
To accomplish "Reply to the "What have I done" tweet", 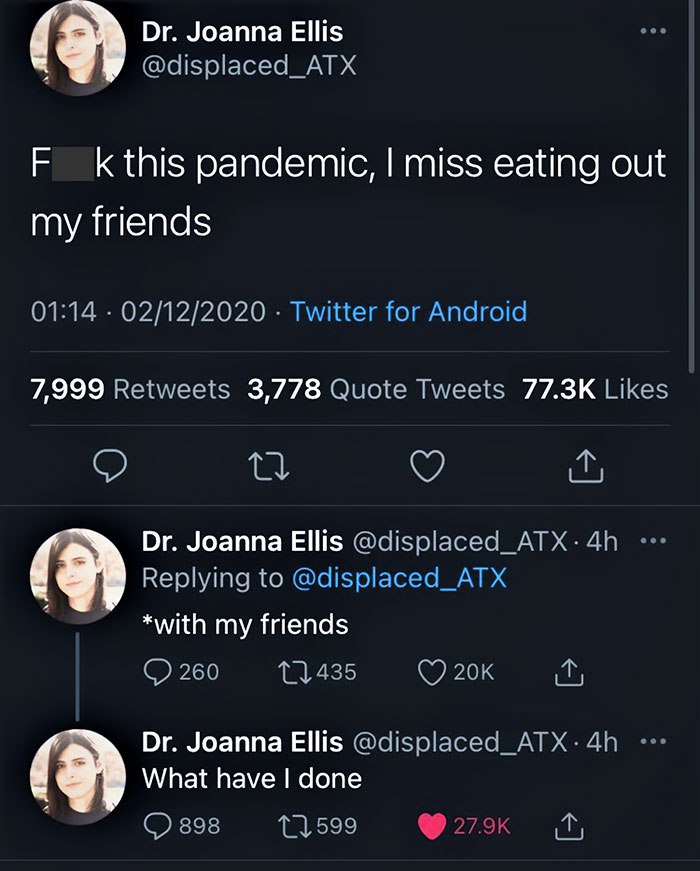I will coord(160,826).
